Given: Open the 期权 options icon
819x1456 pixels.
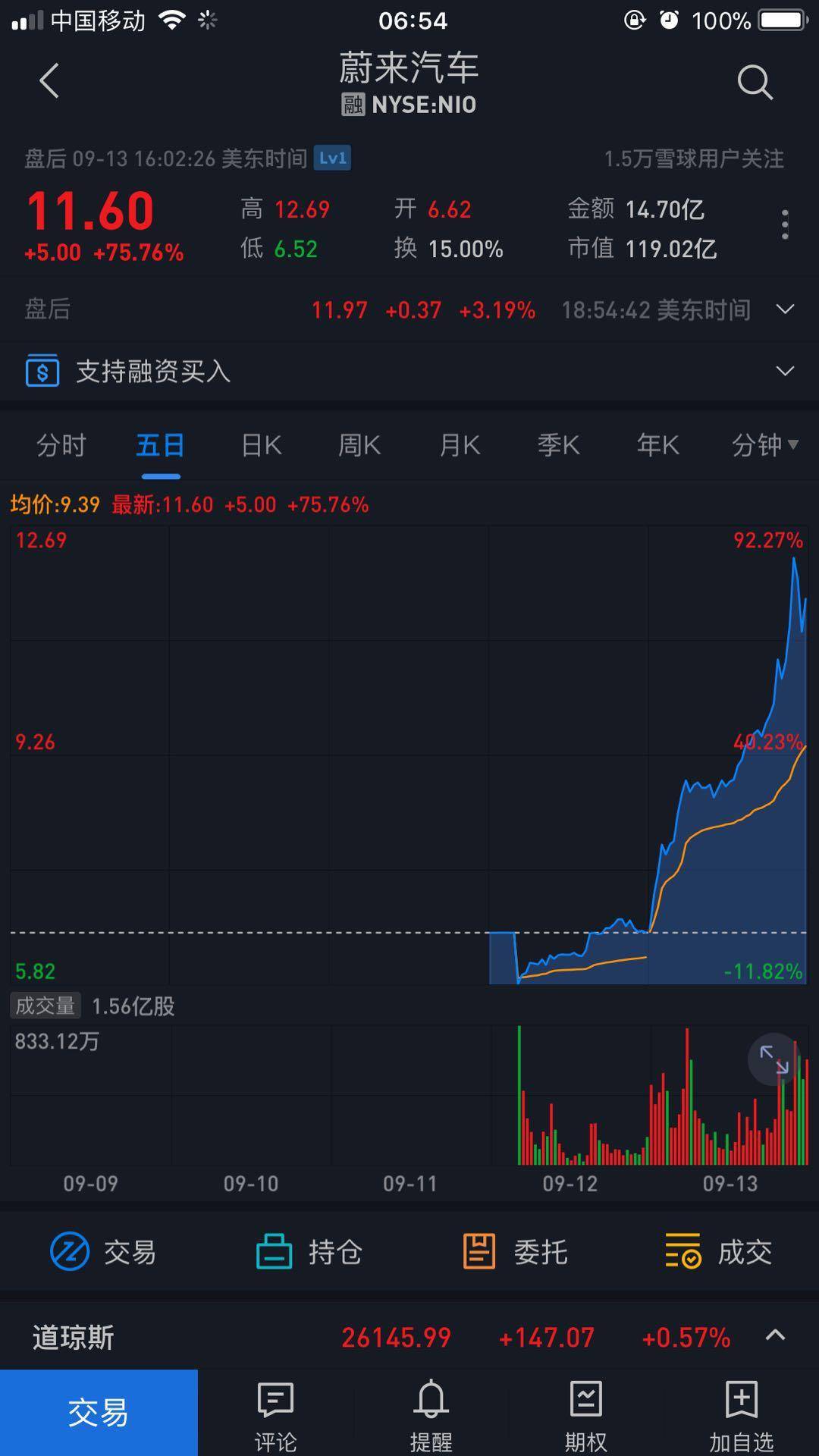Looking at the screenshot, I should pos(585,1412).
